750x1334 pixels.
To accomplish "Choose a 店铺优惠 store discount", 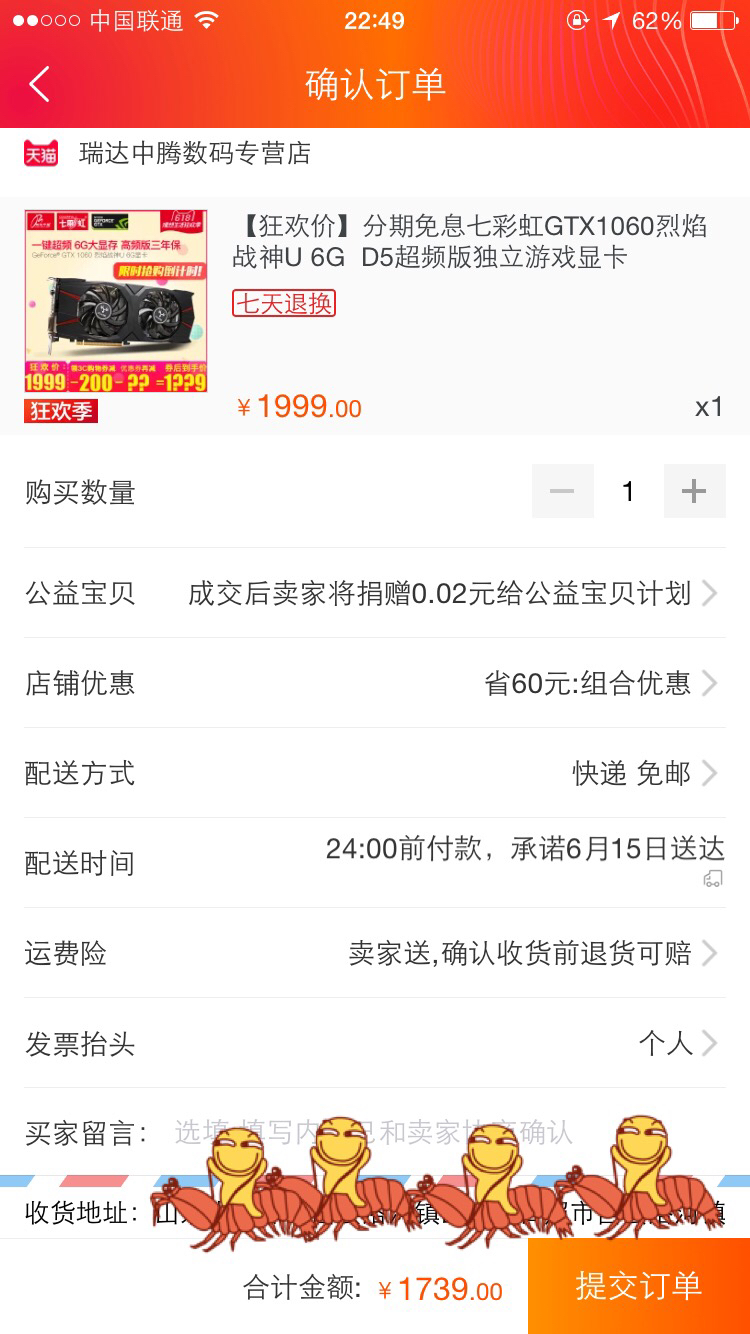I will [600, 684].
